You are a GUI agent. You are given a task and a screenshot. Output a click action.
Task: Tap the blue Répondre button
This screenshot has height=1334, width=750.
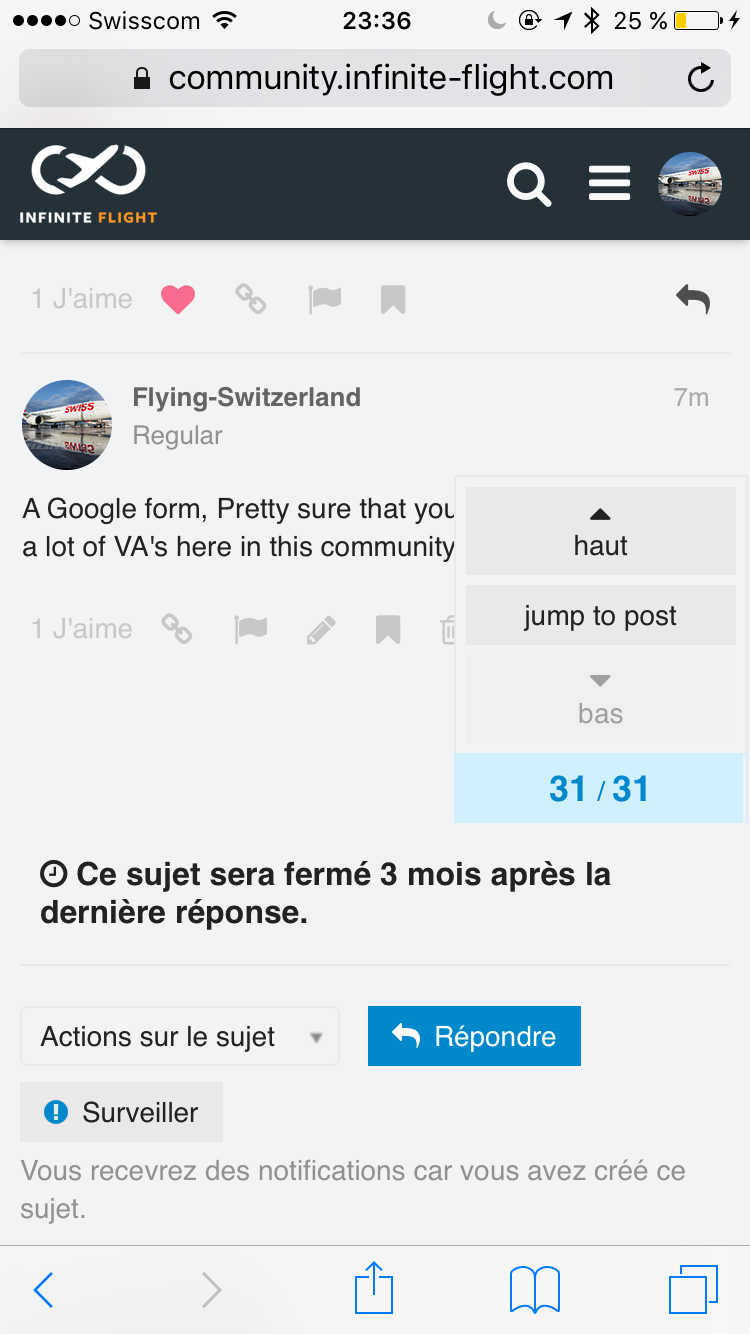coord(474,1037)
